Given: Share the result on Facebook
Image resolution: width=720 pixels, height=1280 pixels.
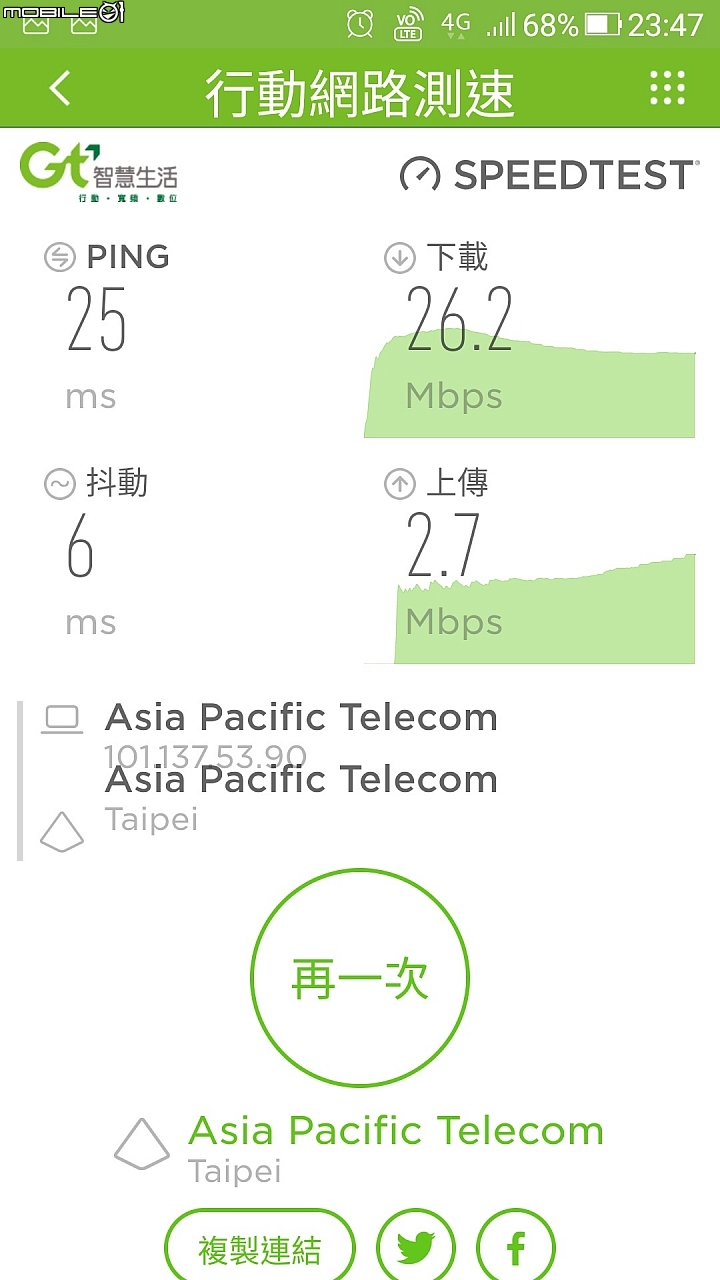Looking at the screenshot, I should pyautogui.click(x=516, y=1248).
